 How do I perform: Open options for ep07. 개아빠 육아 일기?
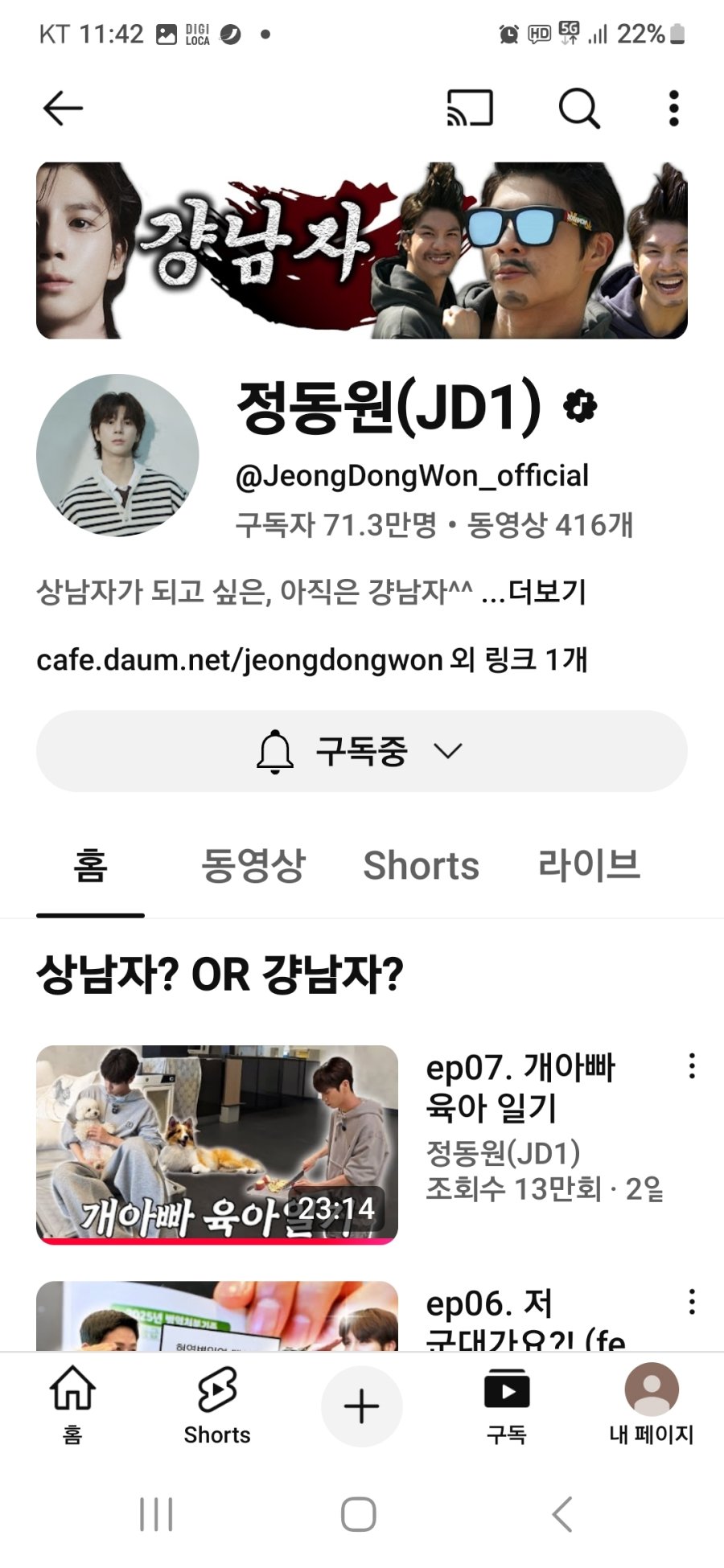pos(692,1067)
